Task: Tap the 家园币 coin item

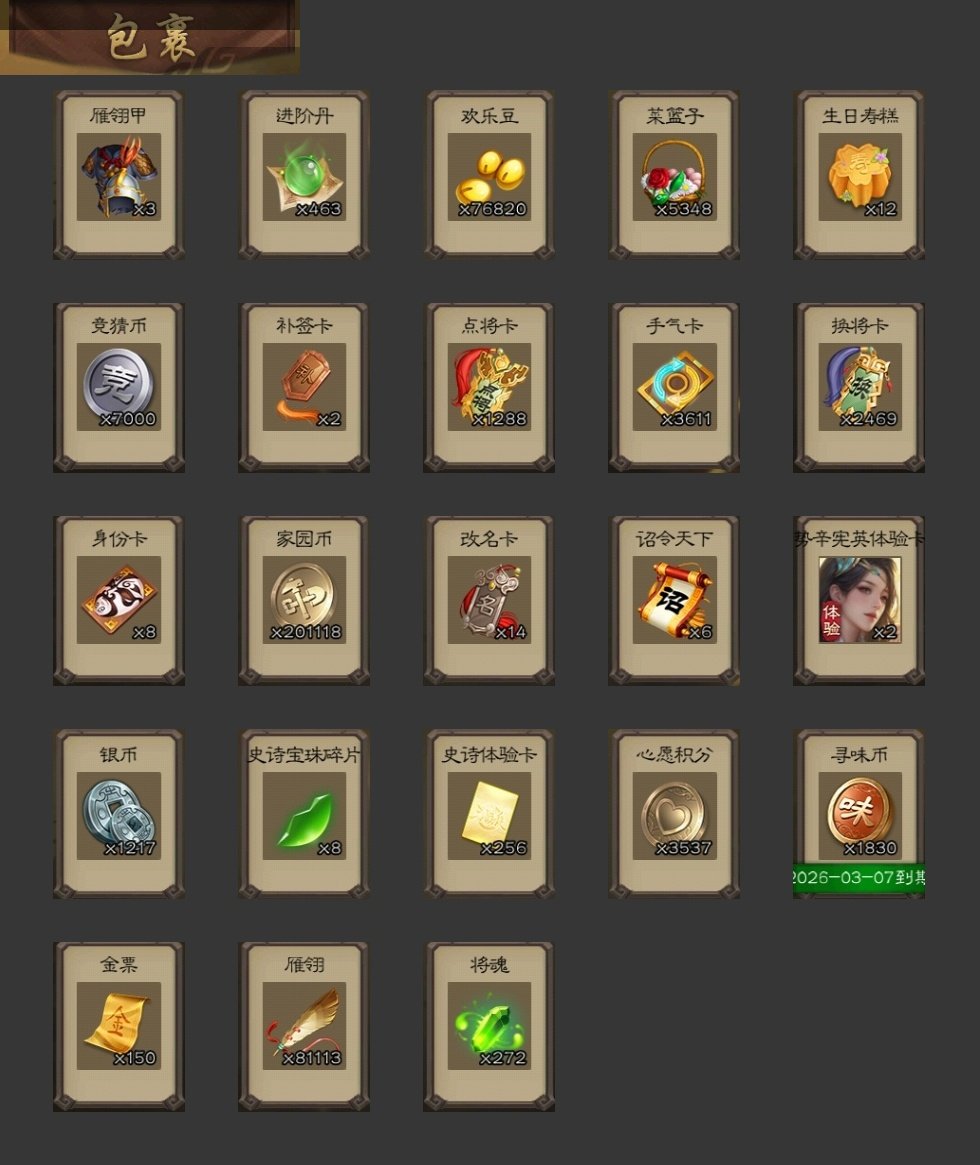Action: 304,600
